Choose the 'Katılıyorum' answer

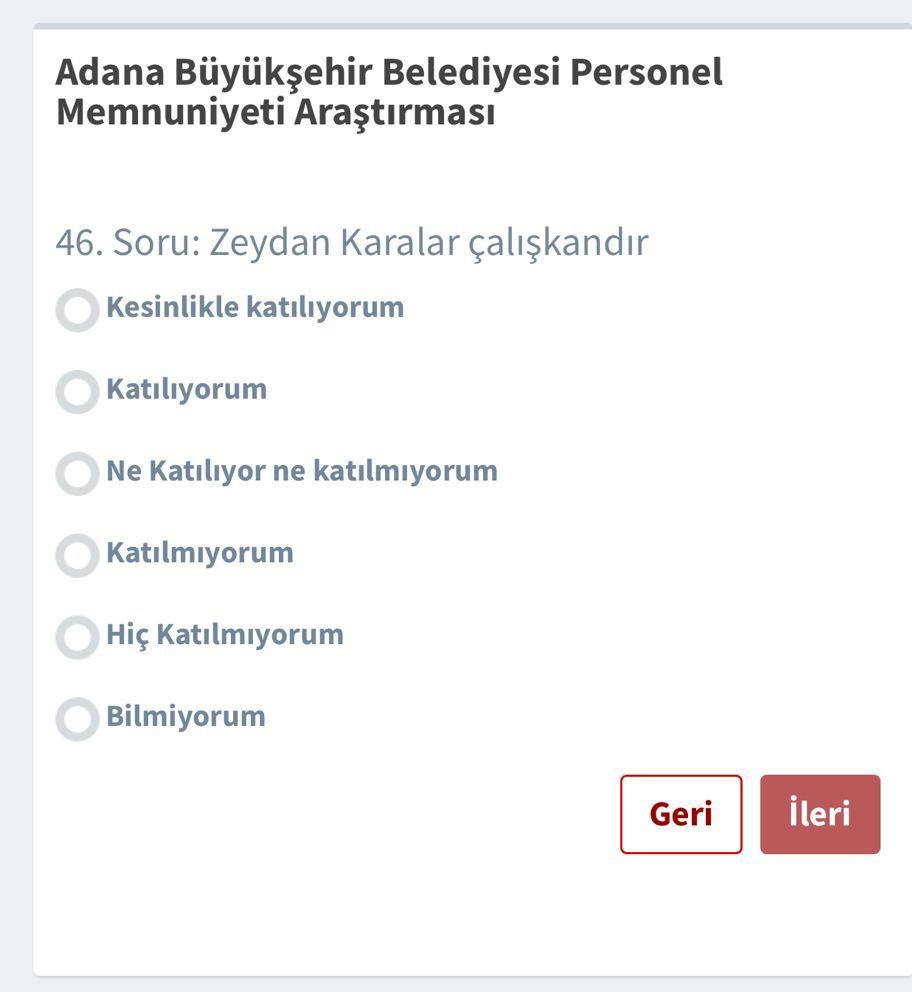coord(77,392)
